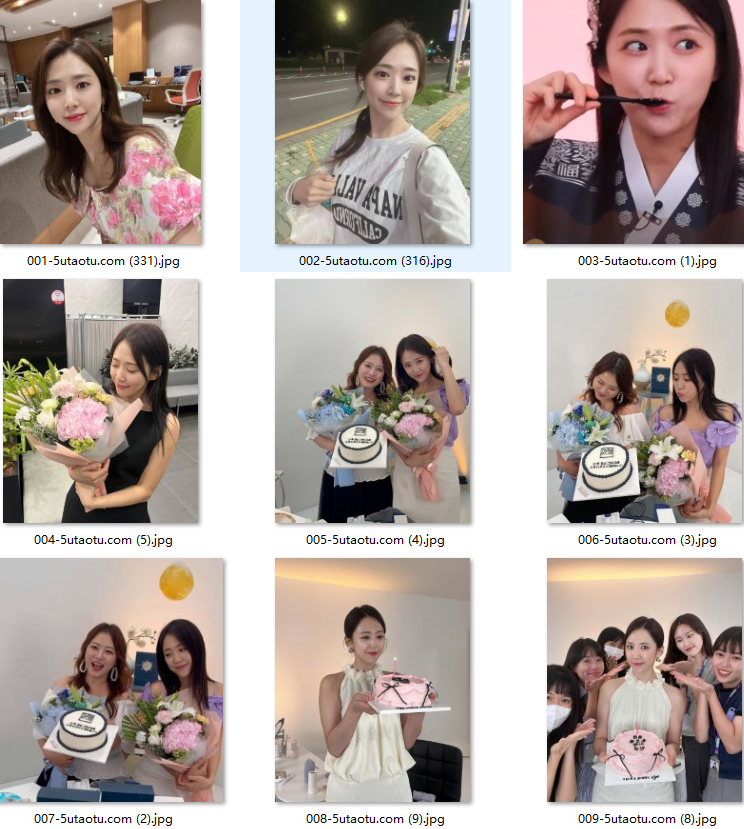Select image 005-5utaotu.com (4).jpg
The height and width of the screenshot is (829, 744).
(x=373, y=401)
